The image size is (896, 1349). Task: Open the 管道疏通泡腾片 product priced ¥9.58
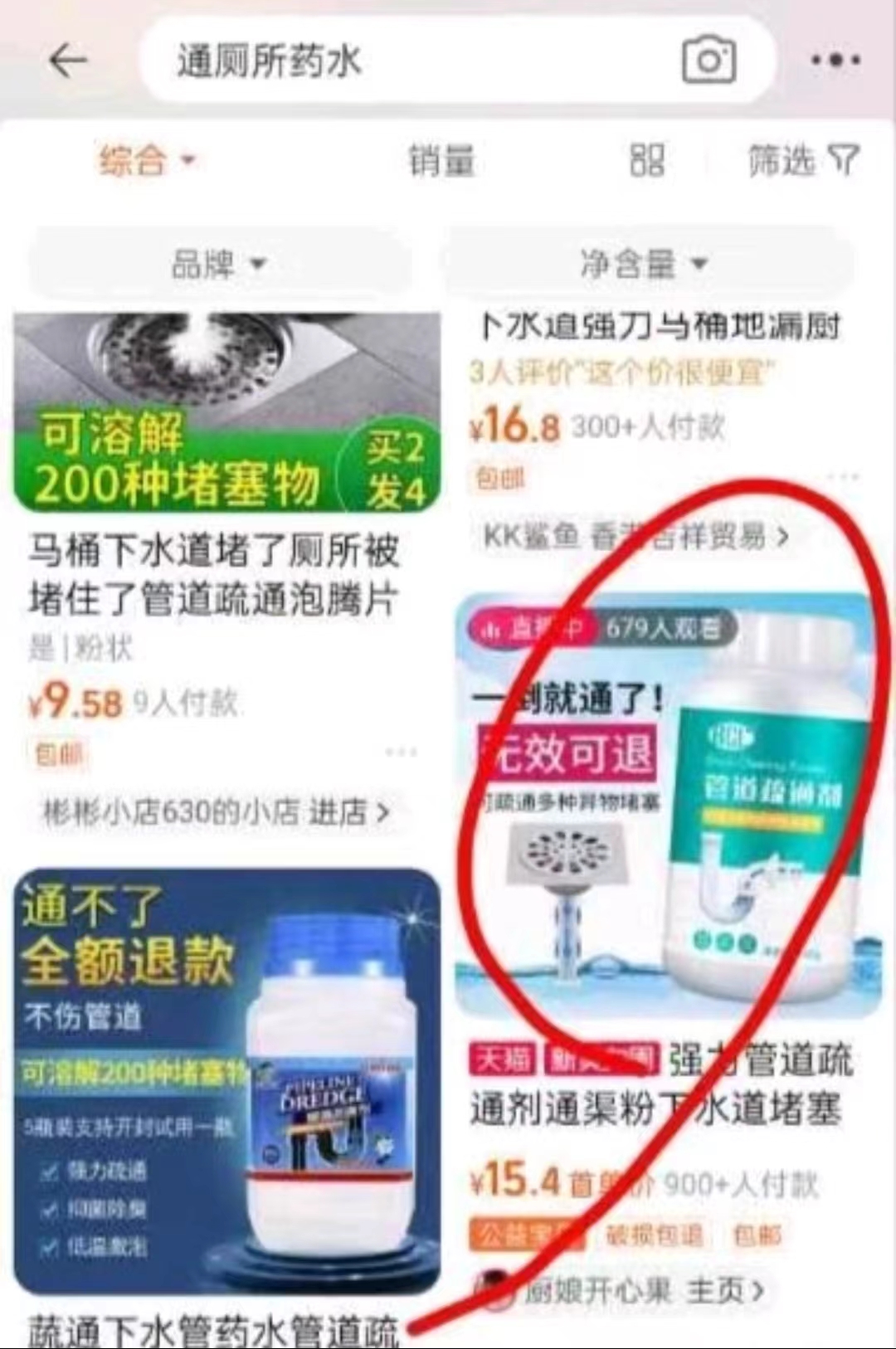(214, 574)
